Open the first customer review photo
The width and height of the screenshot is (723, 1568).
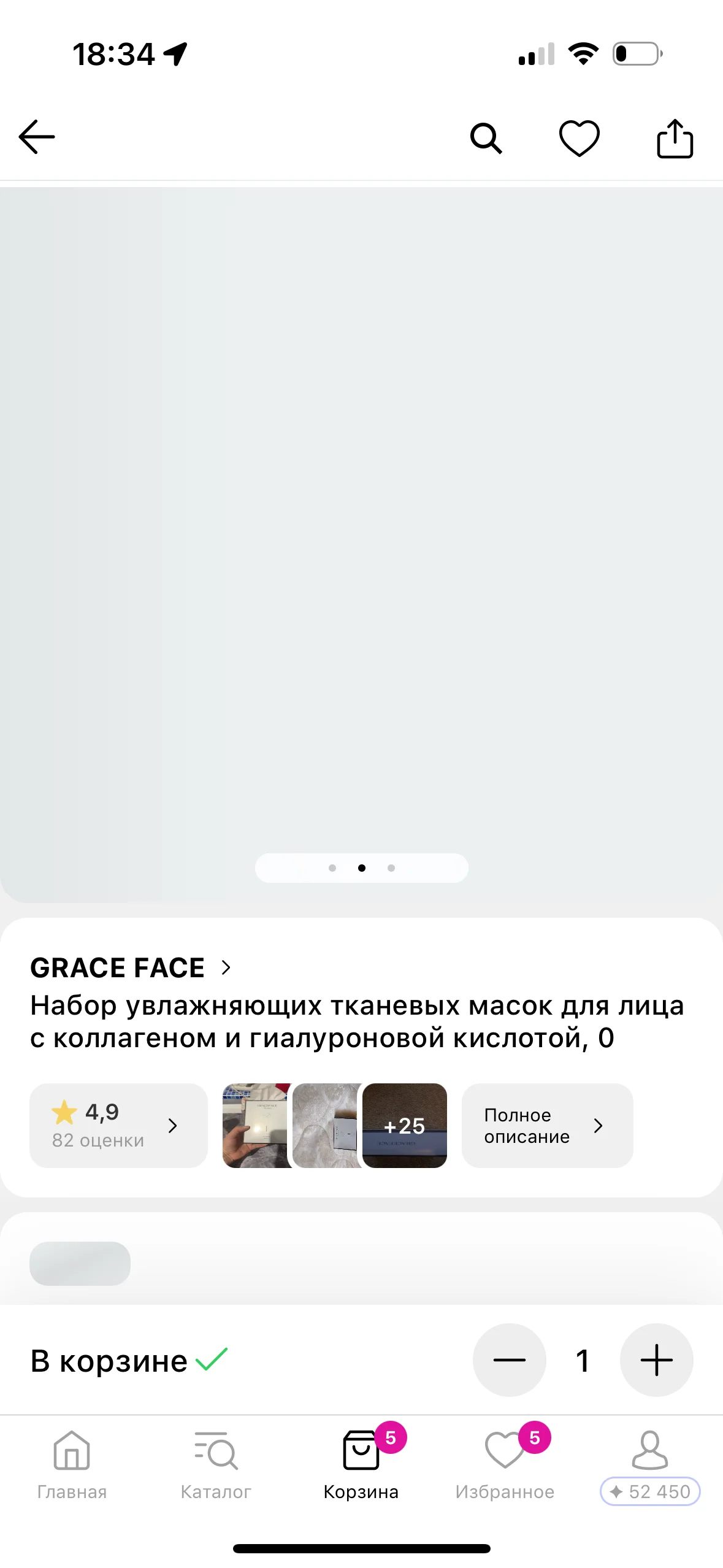tap(256, 1125)
